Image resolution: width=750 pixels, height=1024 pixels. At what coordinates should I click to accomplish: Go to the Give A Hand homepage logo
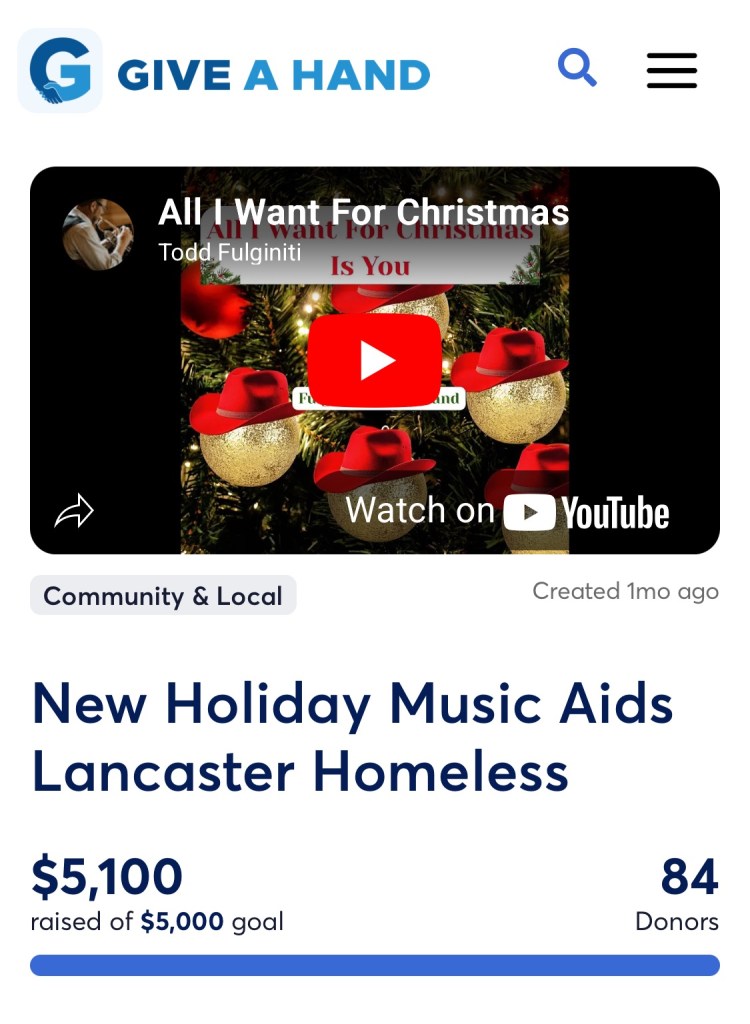click(x=225, y=72)
